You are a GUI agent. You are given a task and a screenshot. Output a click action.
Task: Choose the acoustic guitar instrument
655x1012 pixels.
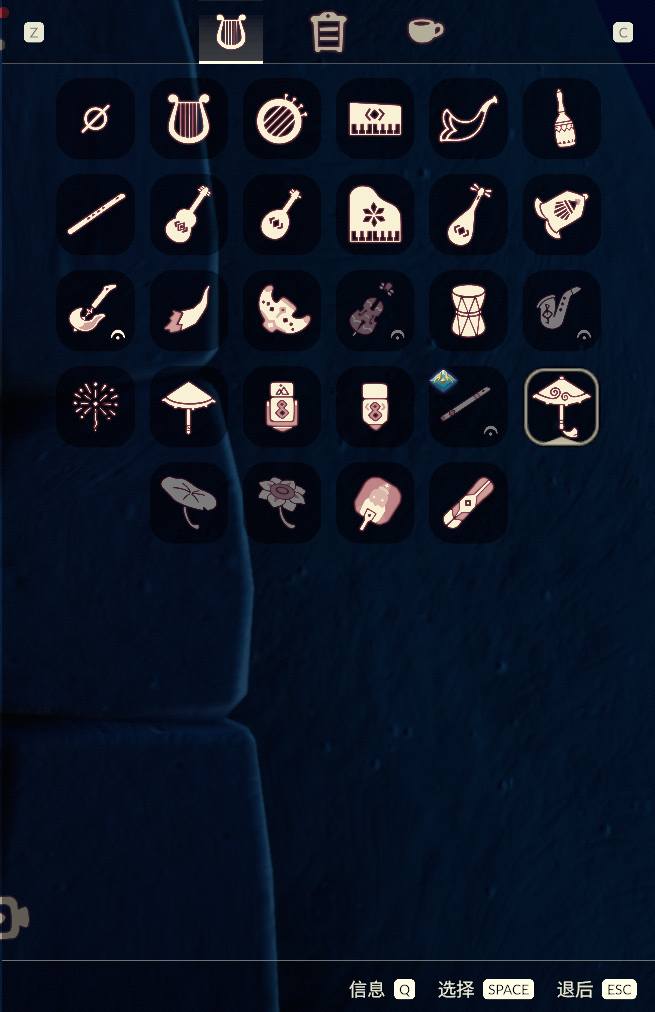point(189,215)
